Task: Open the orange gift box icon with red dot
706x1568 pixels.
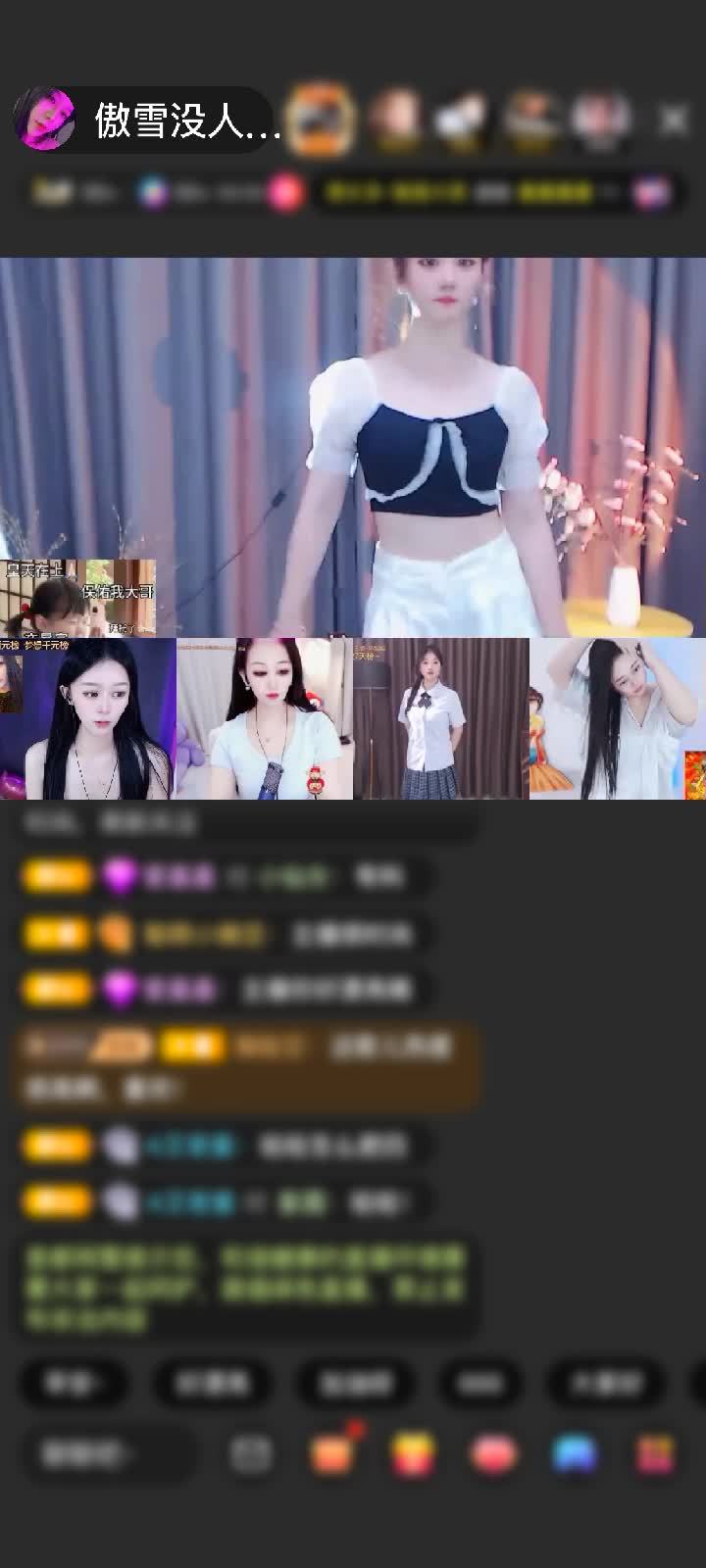Action: coord(333,1453)
